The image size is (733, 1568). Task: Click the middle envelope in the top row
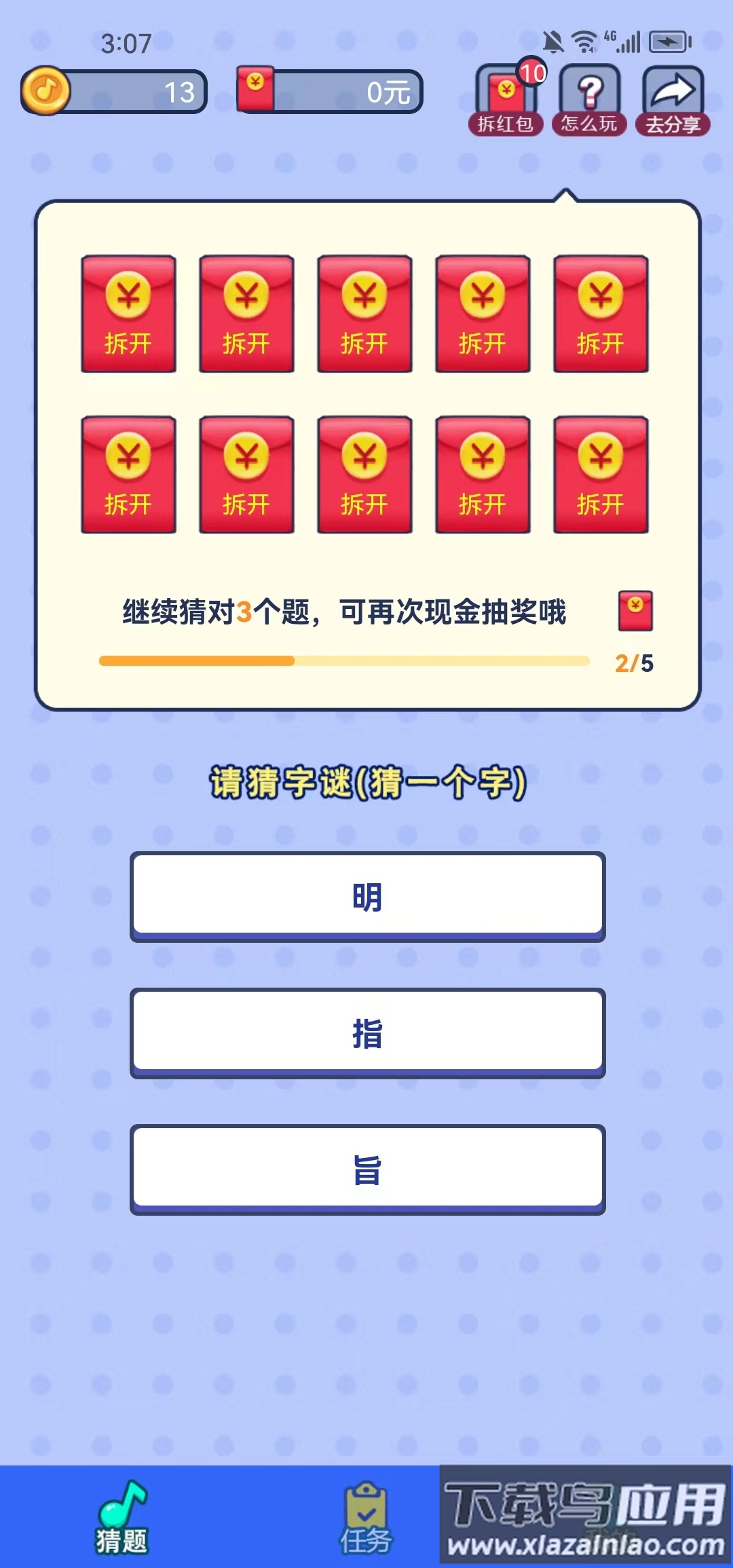coord(364,314)
